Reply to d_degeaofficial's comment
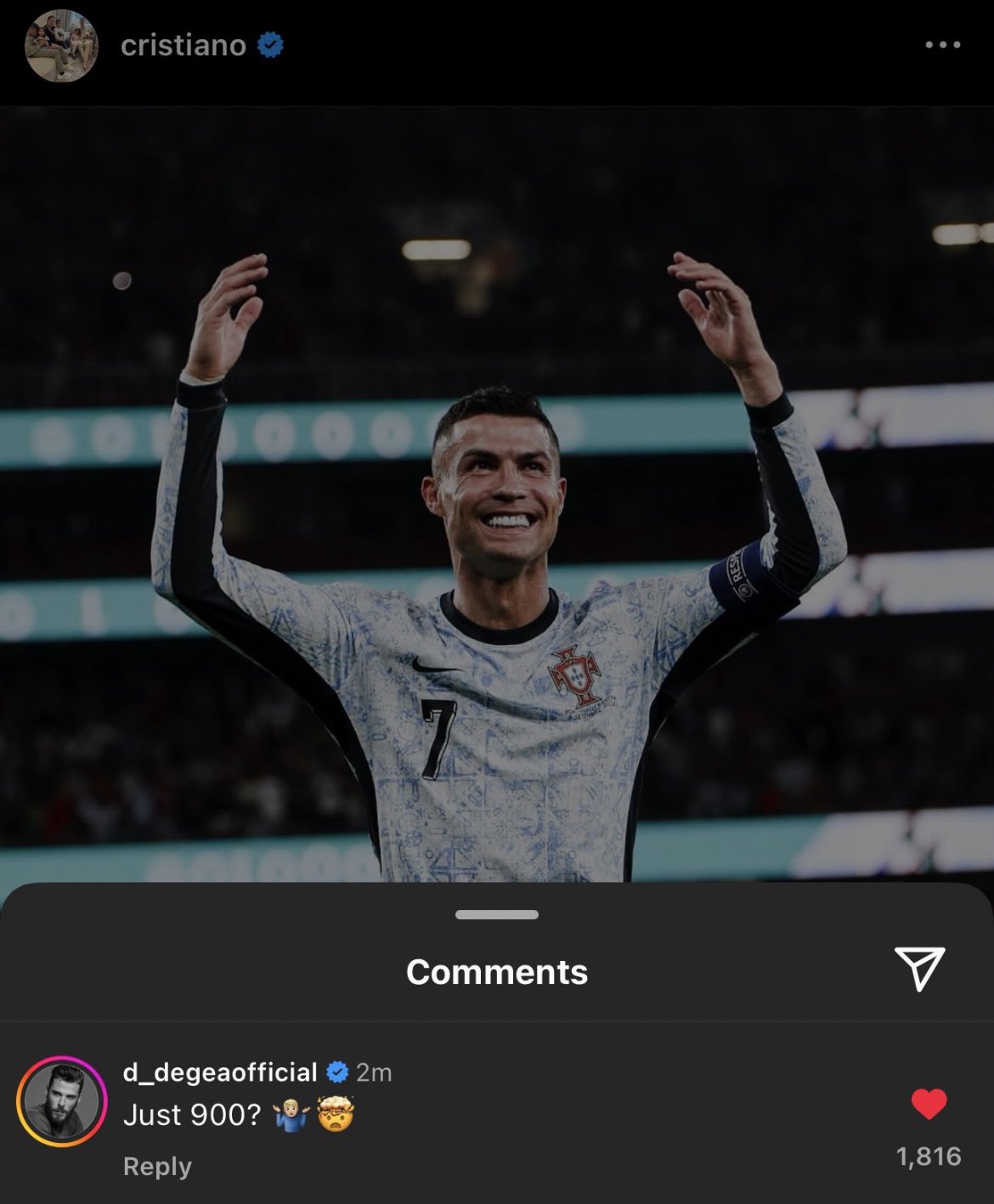994x1204 pixels. [157, 1167]
